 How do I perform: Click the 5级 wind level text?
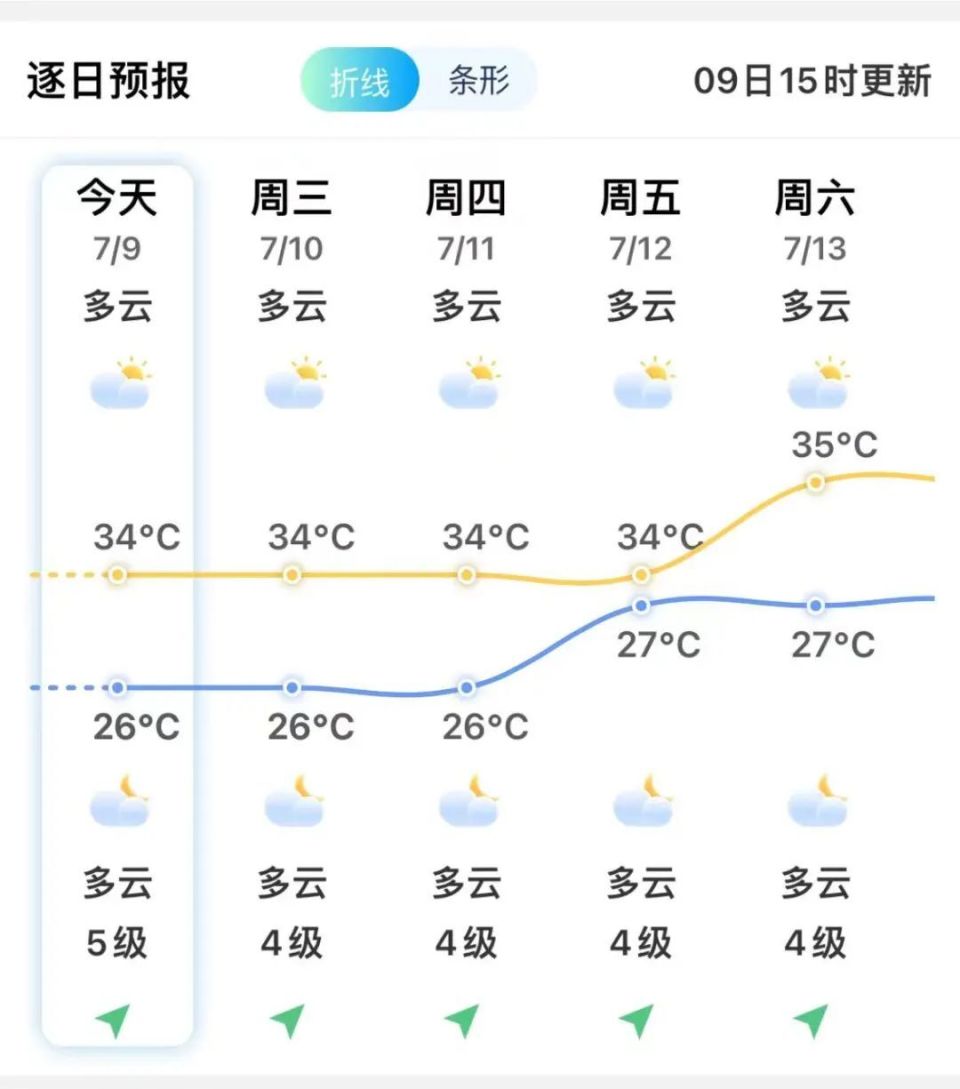[117, 941]
